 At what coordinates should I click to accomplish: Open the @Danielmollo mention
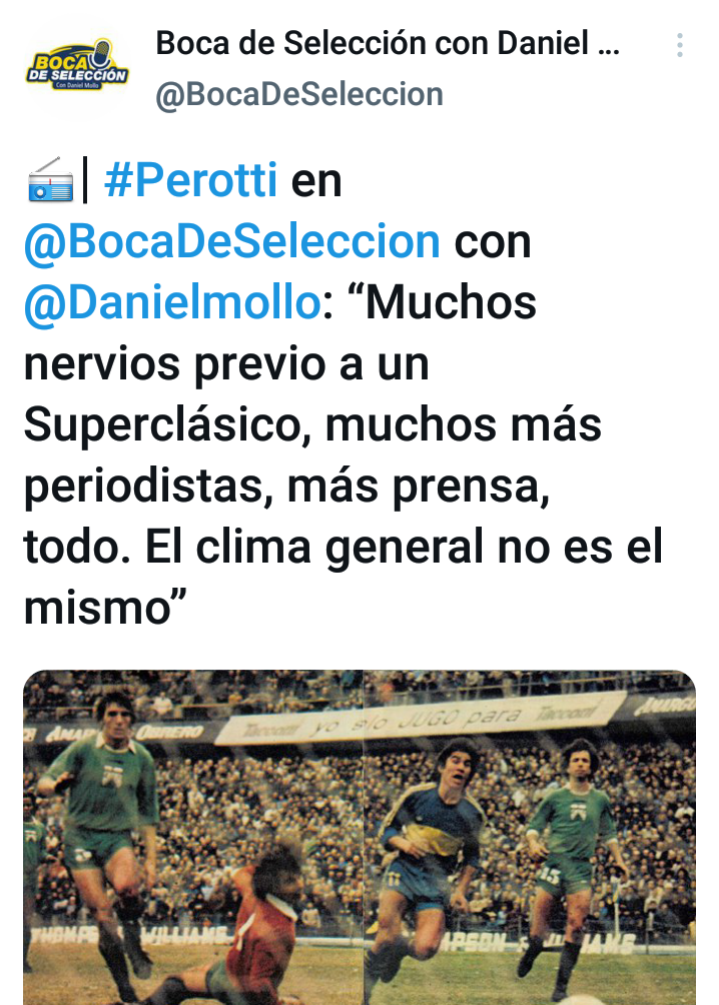click(171, 302)
